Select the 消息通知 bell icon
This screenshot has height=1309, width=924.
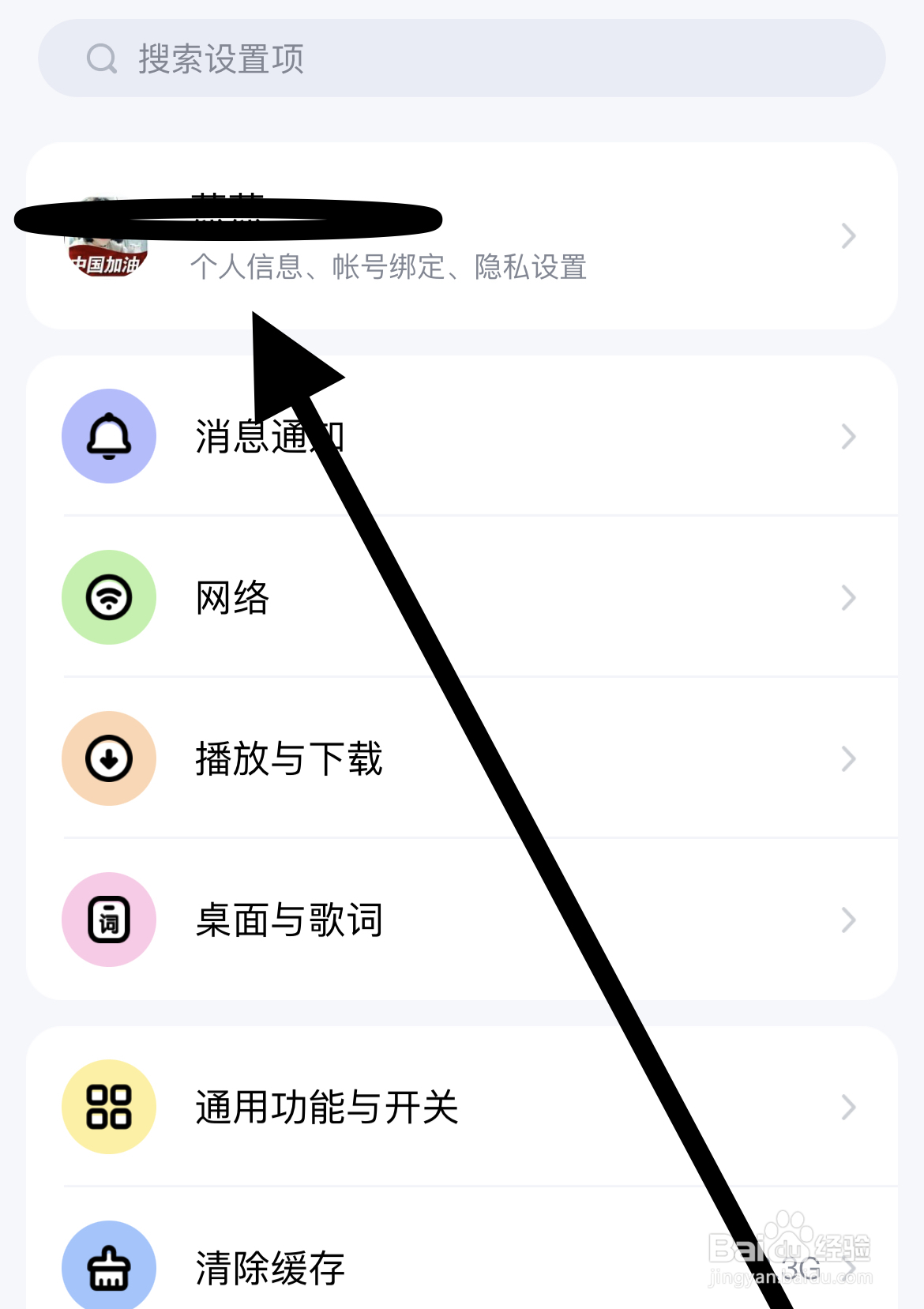coord(108,436)
